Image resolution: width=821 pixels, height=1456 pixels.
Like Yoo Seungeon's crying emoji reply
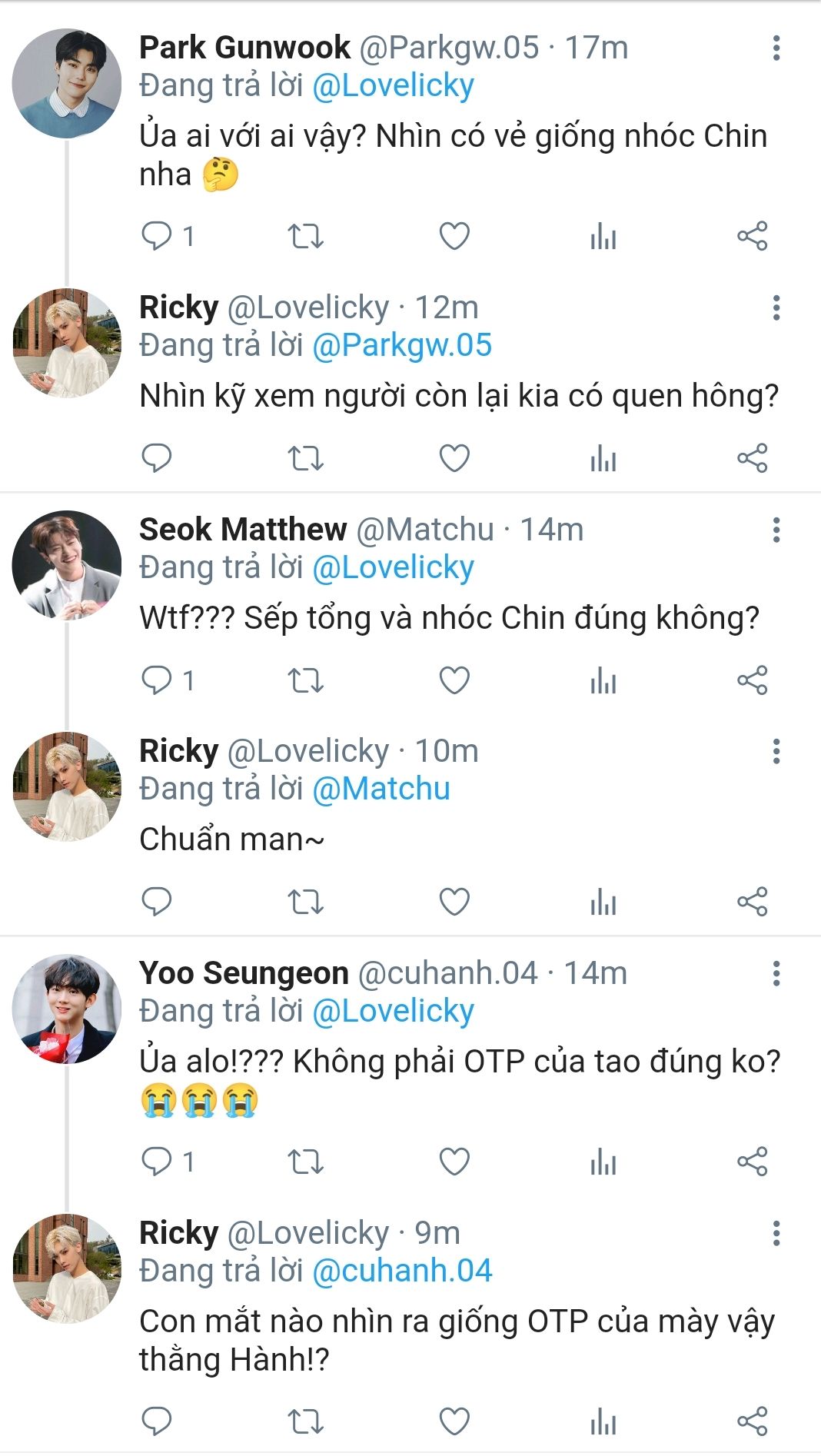pos(454,1162)
